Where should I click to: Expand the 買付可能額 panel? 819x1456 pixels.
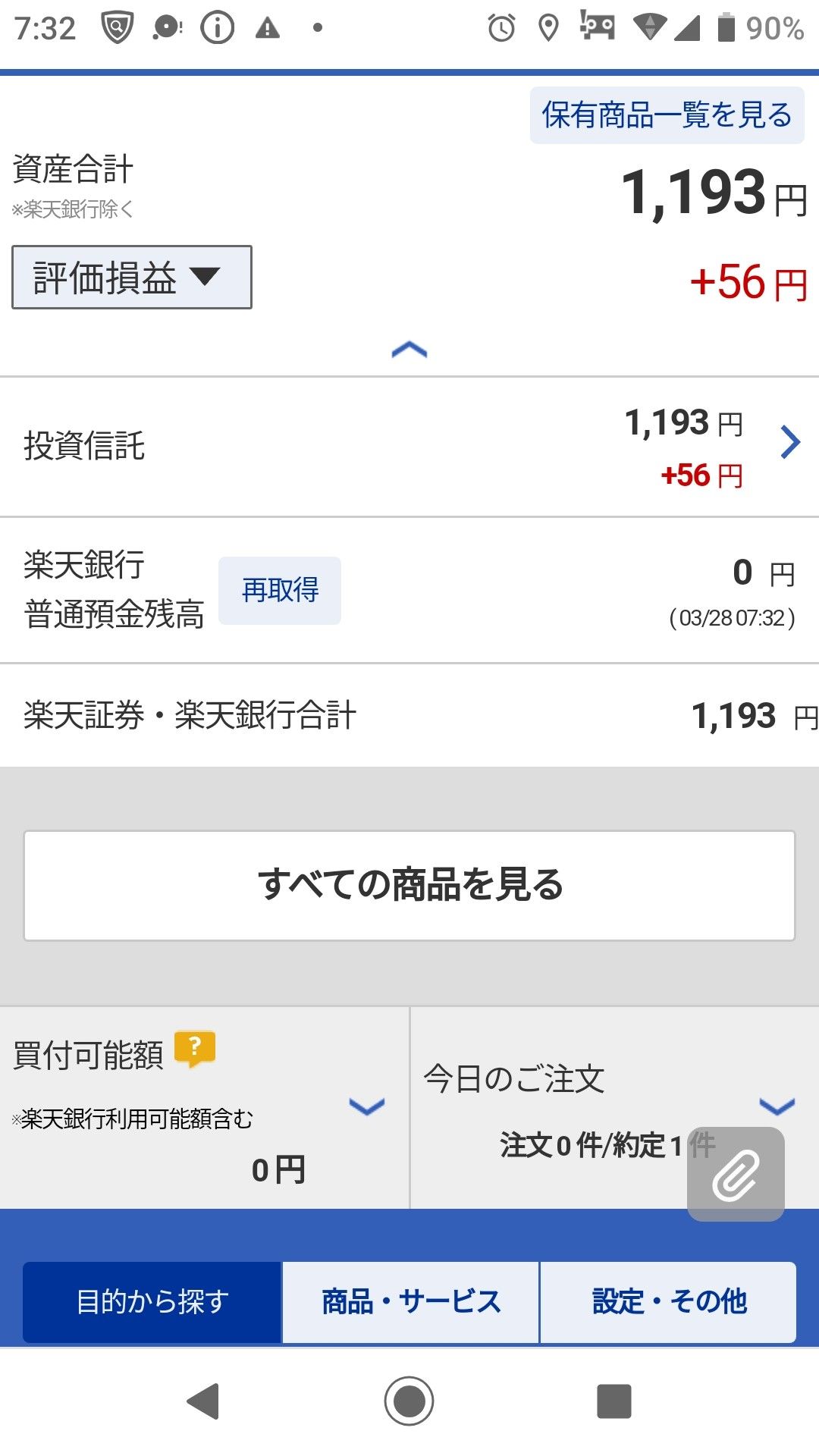367,1107
